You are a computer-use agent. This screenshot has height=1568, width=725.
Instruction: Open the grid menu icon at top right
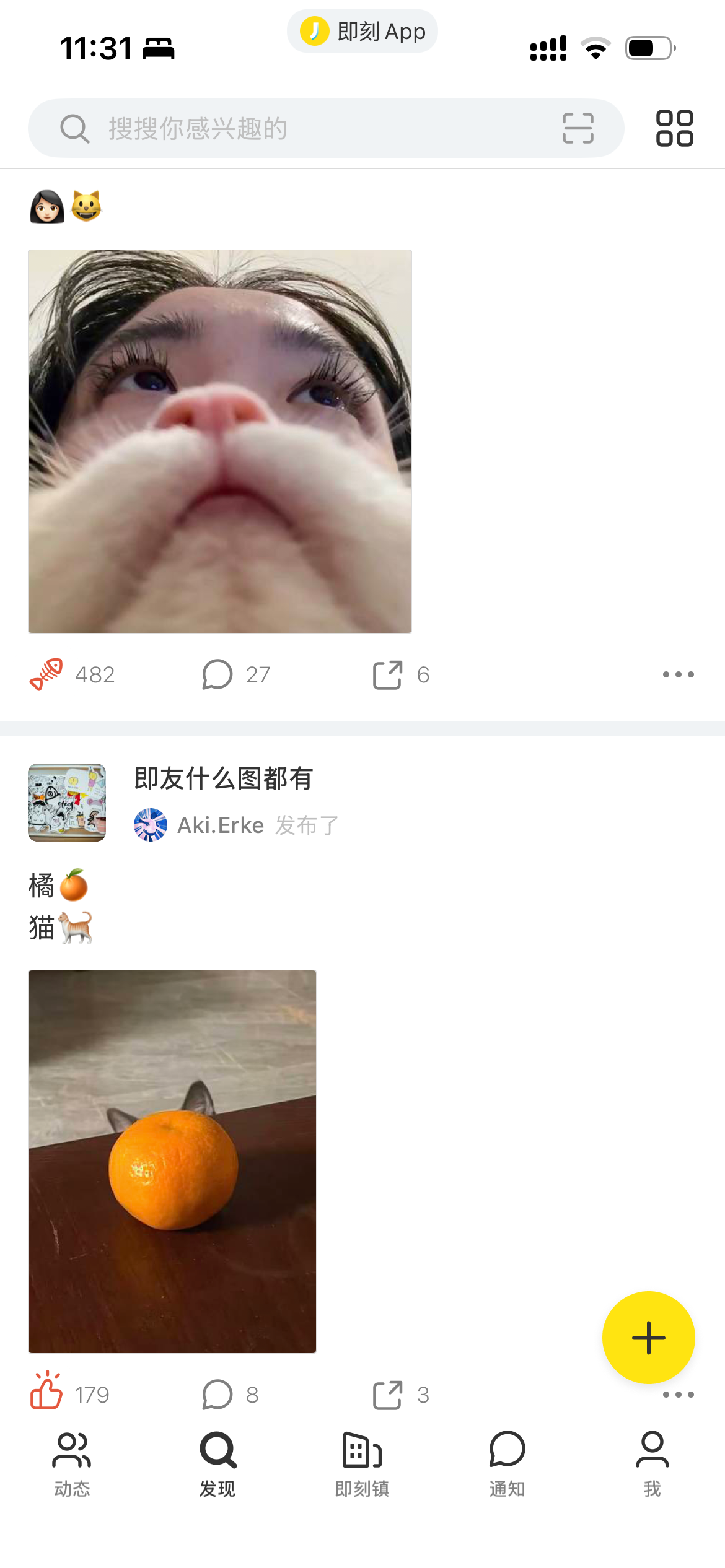pyautogui.click(x=674, y=128)
